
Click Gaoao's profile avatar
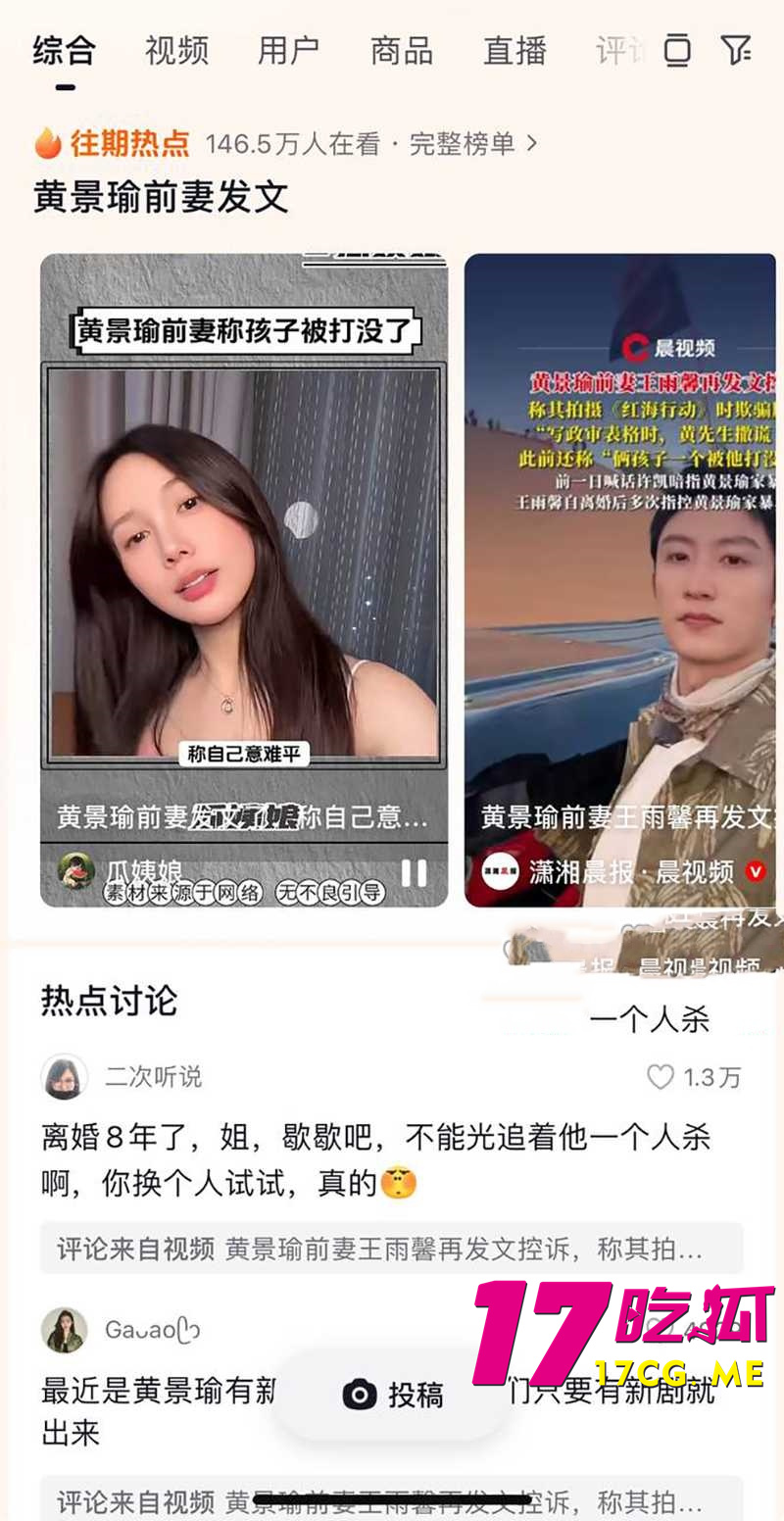click(62, 1330)
